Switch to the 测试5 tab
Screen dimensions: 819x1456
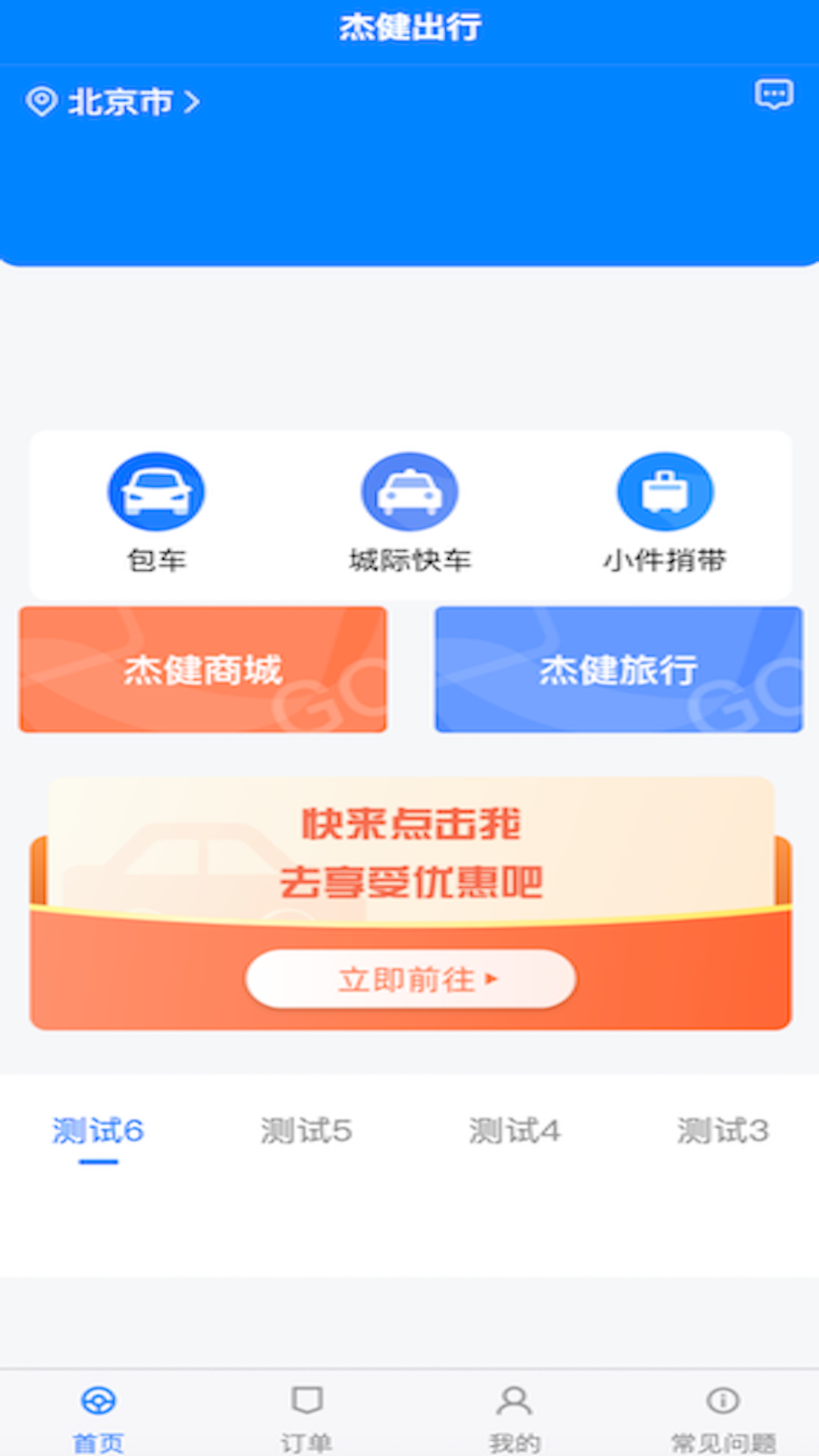click(307, 1130)
